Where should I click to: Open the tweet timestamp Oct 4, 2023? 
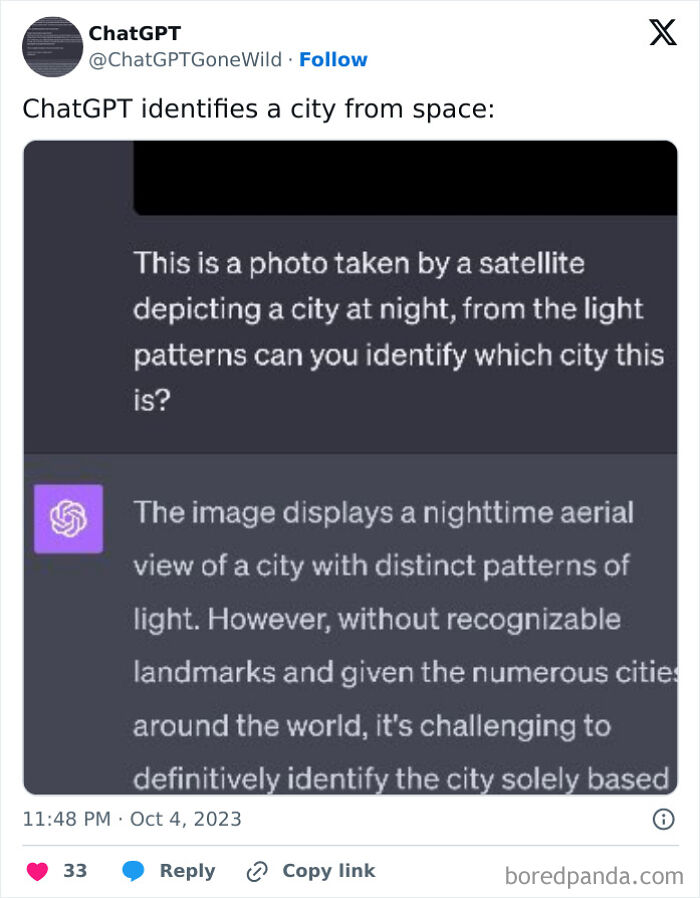point(132,819)
